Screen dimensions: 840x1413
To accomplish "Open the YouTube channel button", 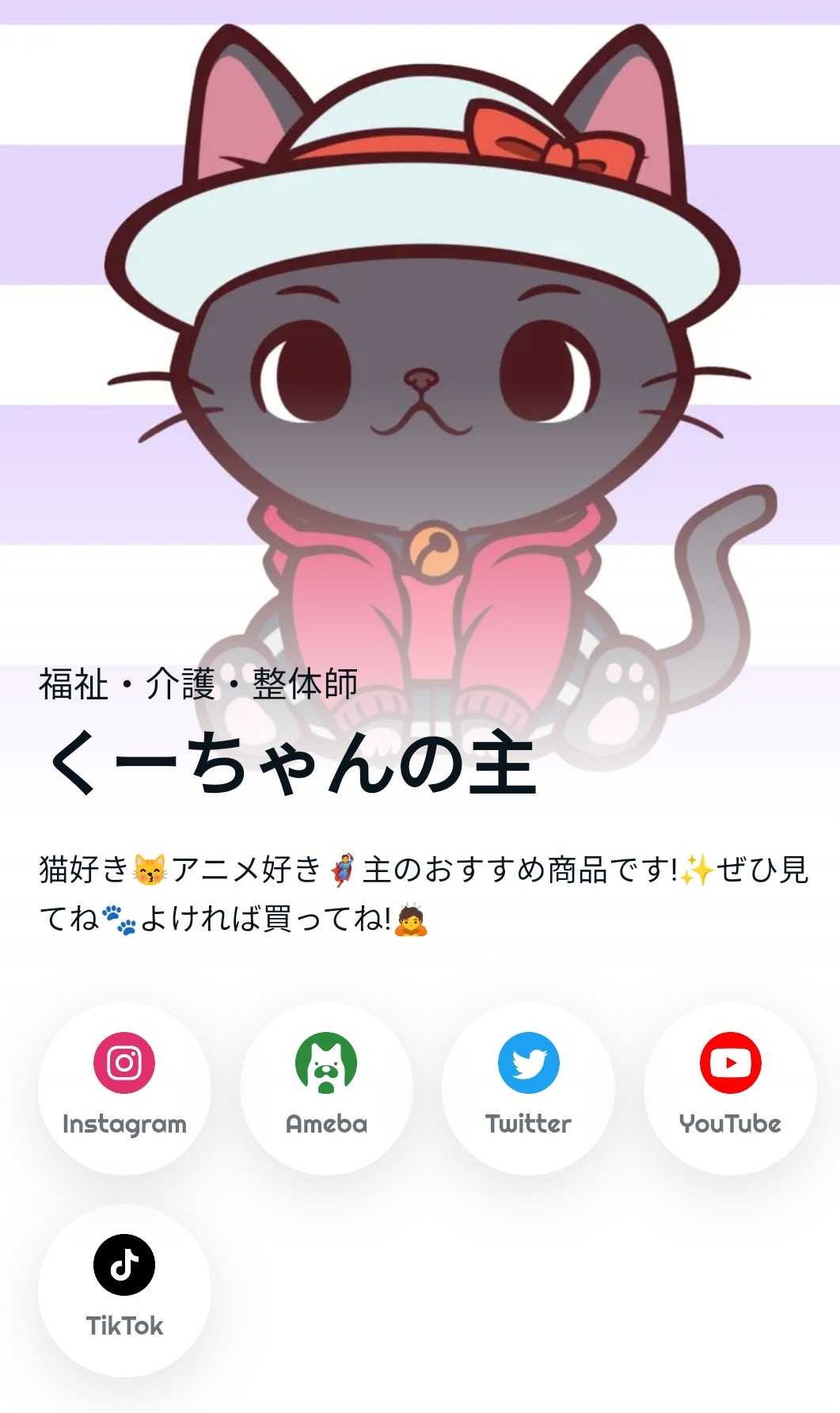I will click(730, 1087).
